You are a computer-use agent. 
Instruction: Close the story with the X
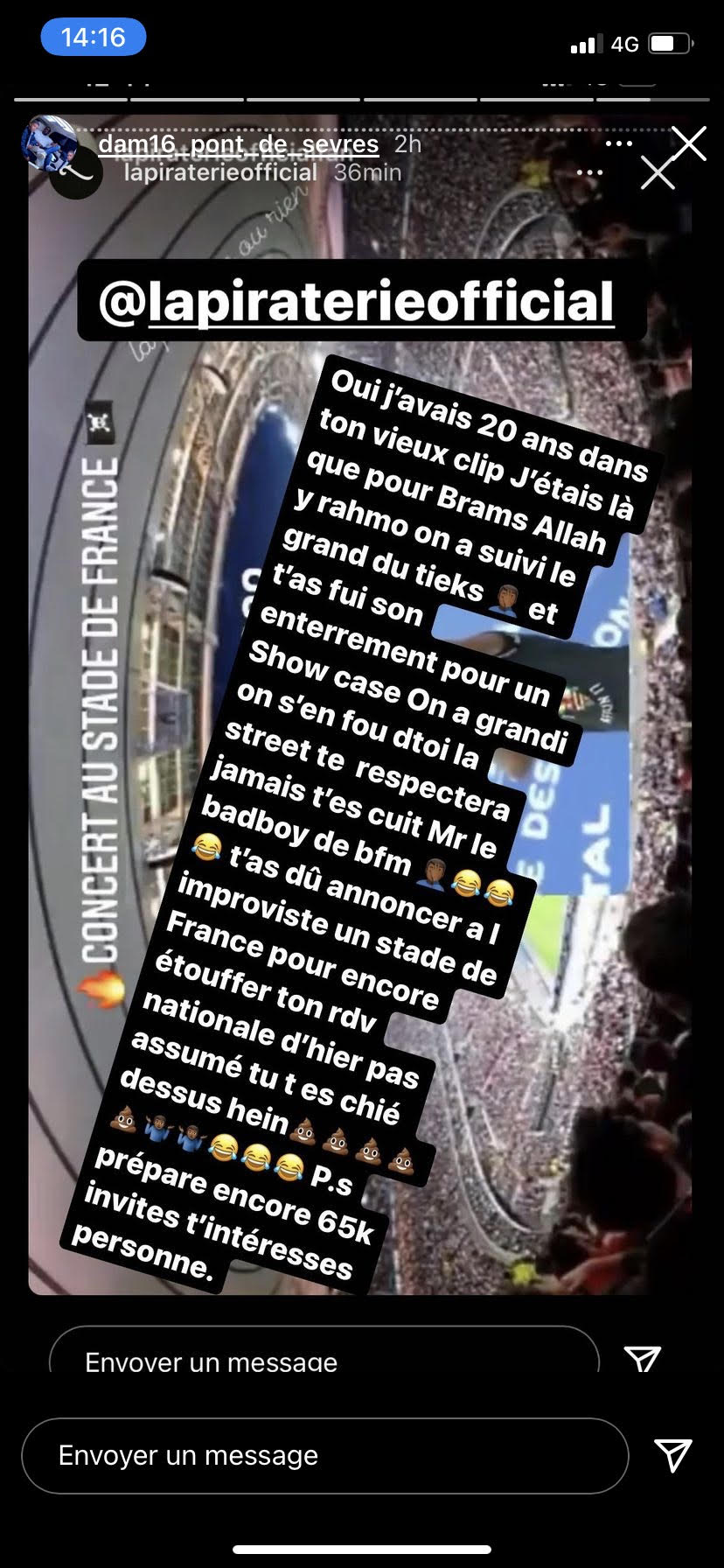pos(688,143)
